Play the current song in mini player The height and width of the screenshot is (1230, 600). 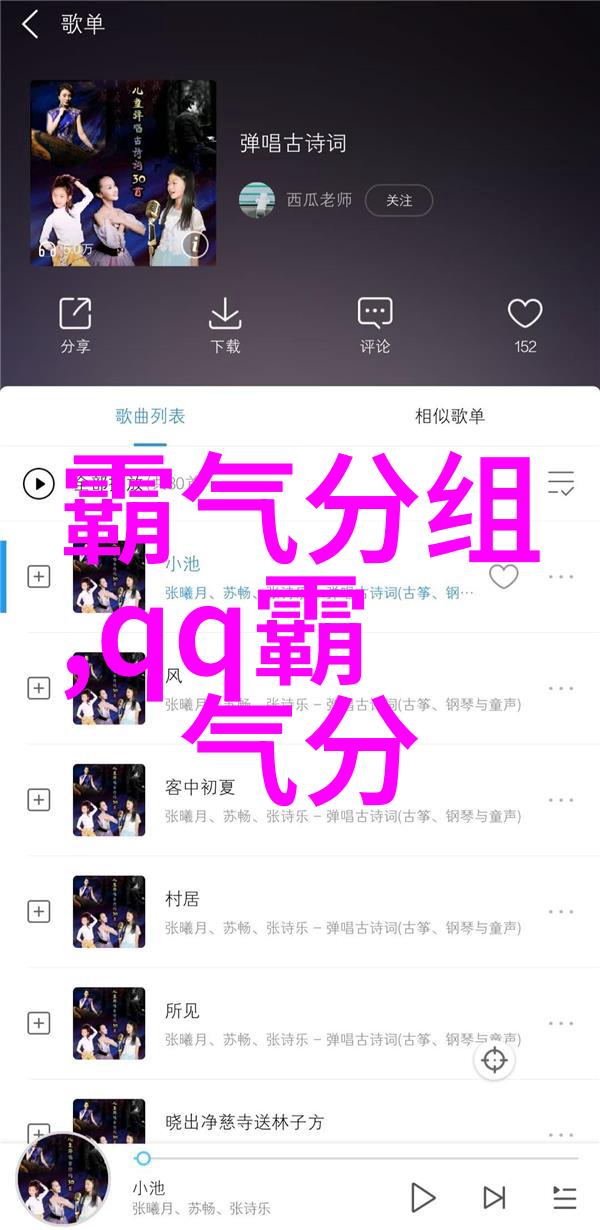(423, 1196)
